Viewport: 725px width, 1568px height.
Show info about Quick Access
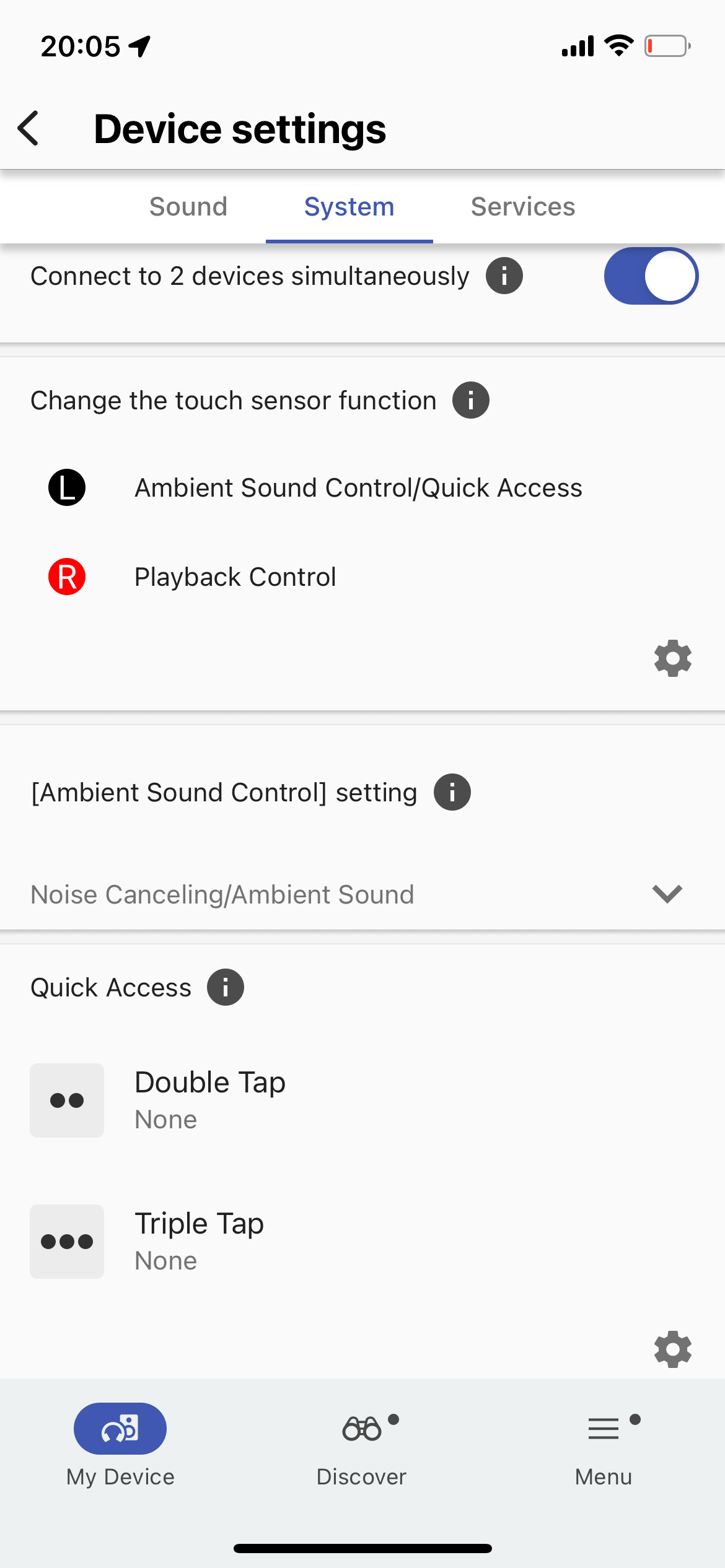pos(225,987)
